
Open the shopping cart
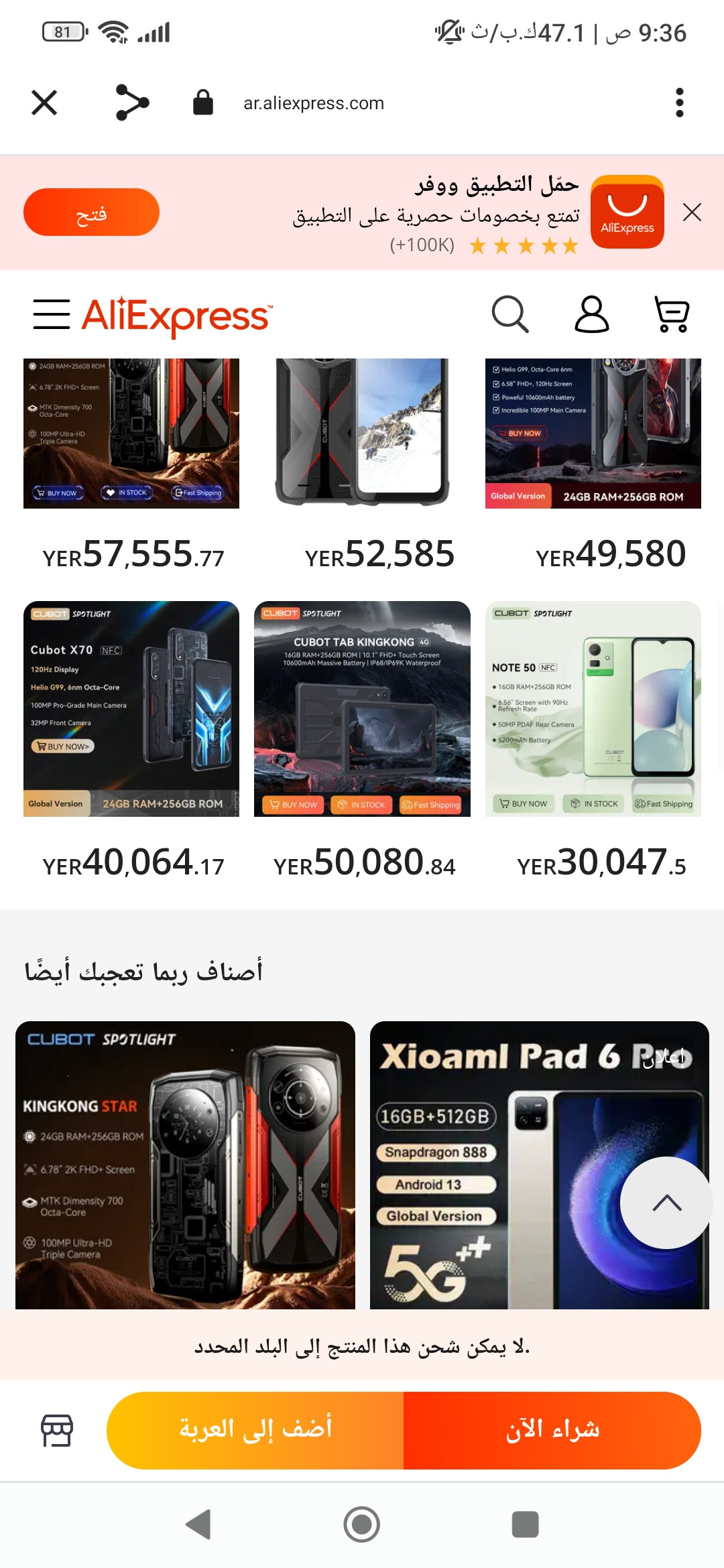[672, 314]
